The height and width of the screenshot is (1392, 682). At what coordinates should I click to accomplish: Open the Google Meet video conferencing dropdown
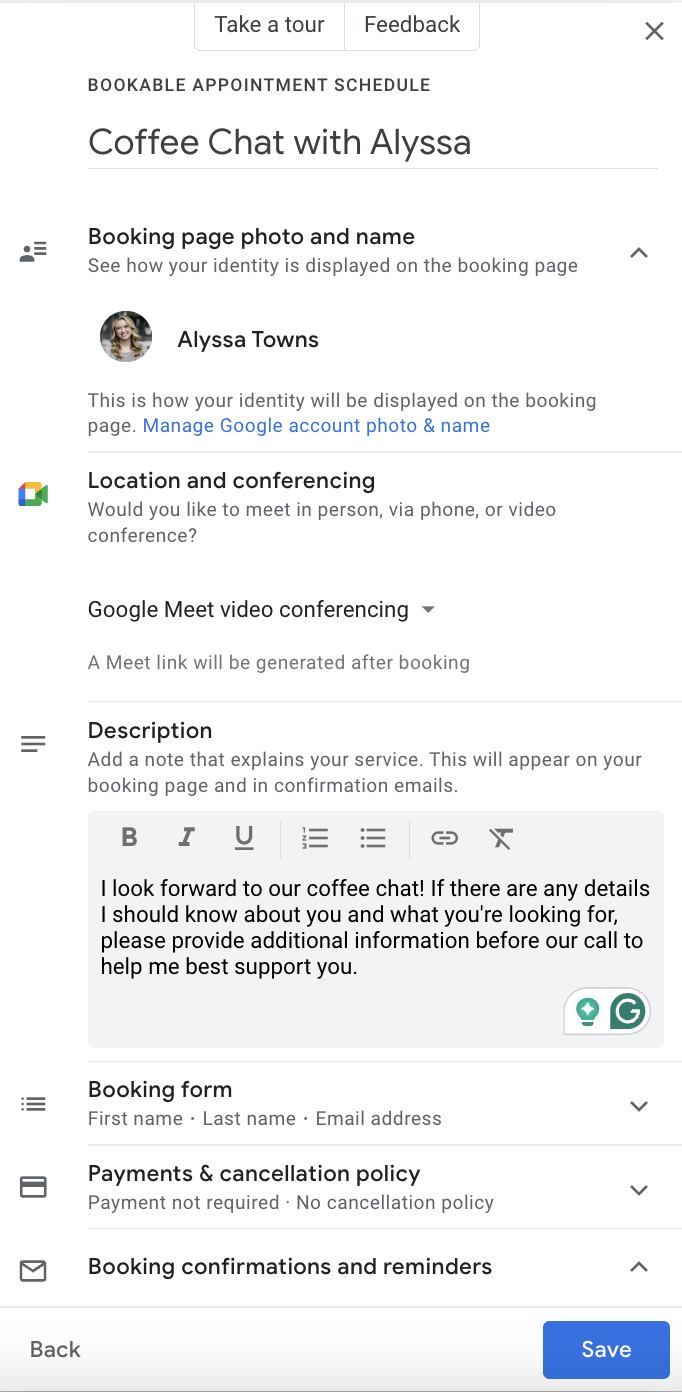(262, 610)
